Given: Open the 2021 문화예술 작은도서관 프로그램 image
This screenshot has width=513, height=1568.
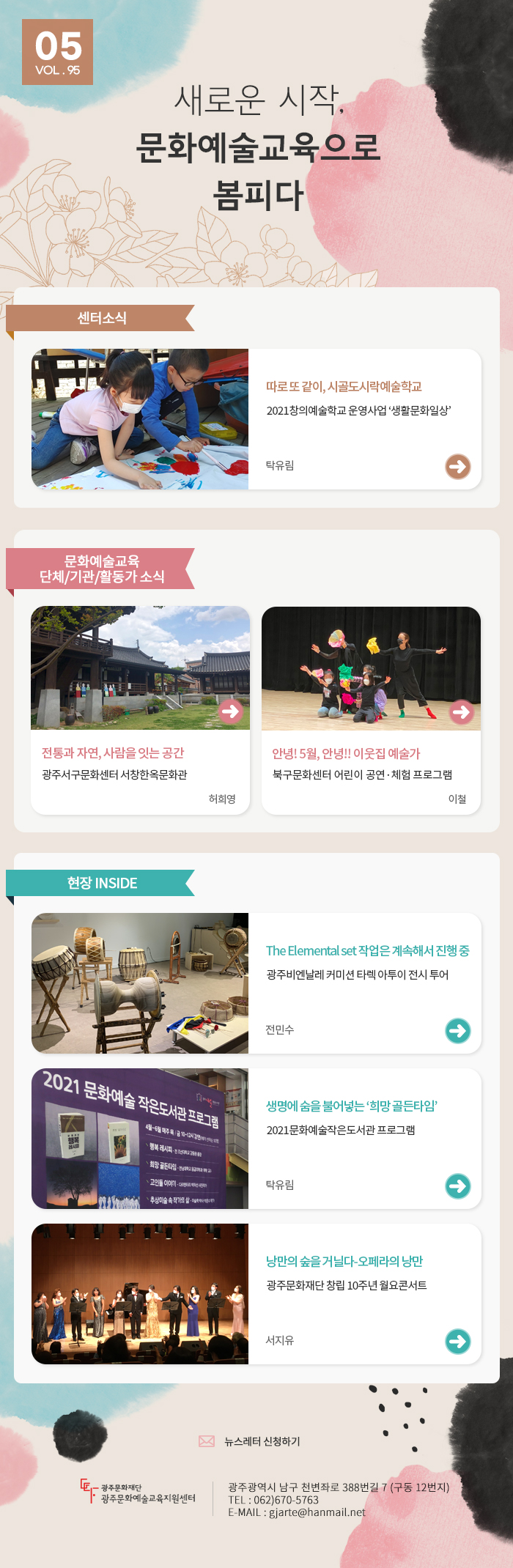Looking at the screenshot, I should click(140, 1139).
